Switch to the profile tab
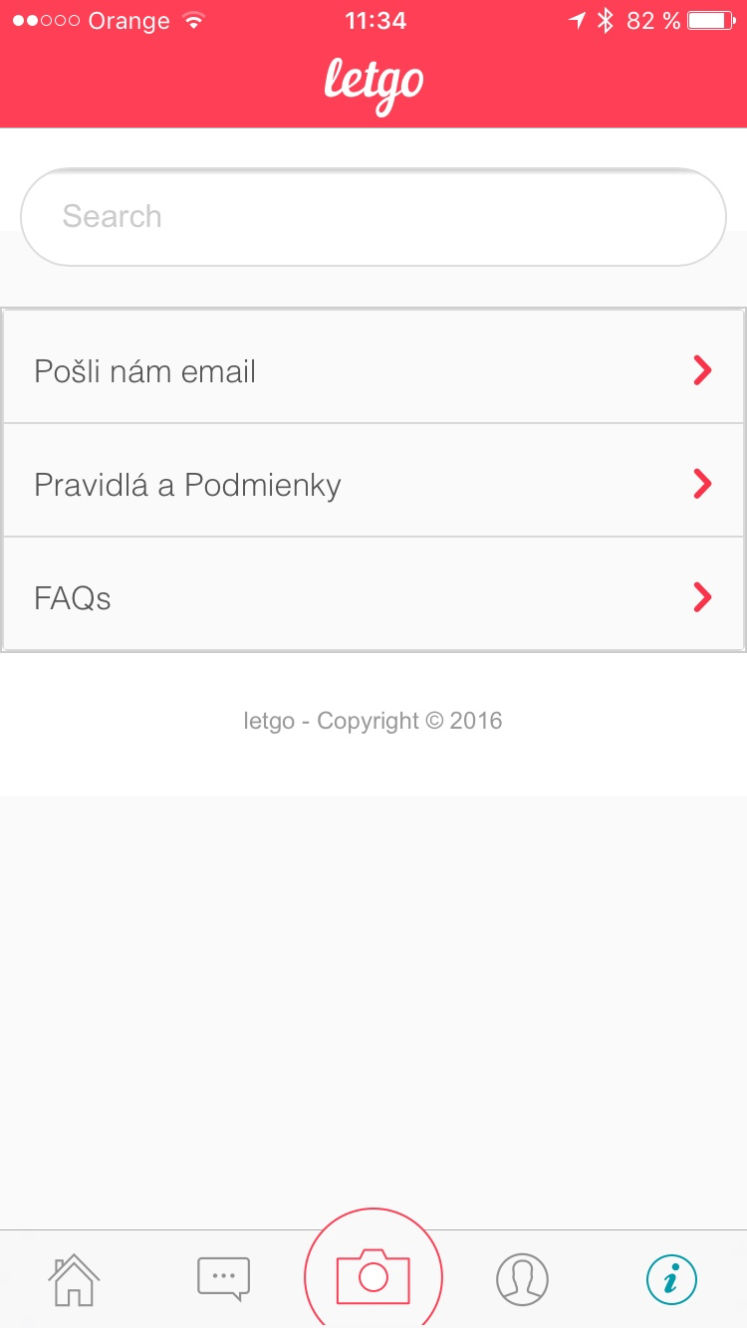This screenshot has height=1328, width=747. [x=522, y=1279]
